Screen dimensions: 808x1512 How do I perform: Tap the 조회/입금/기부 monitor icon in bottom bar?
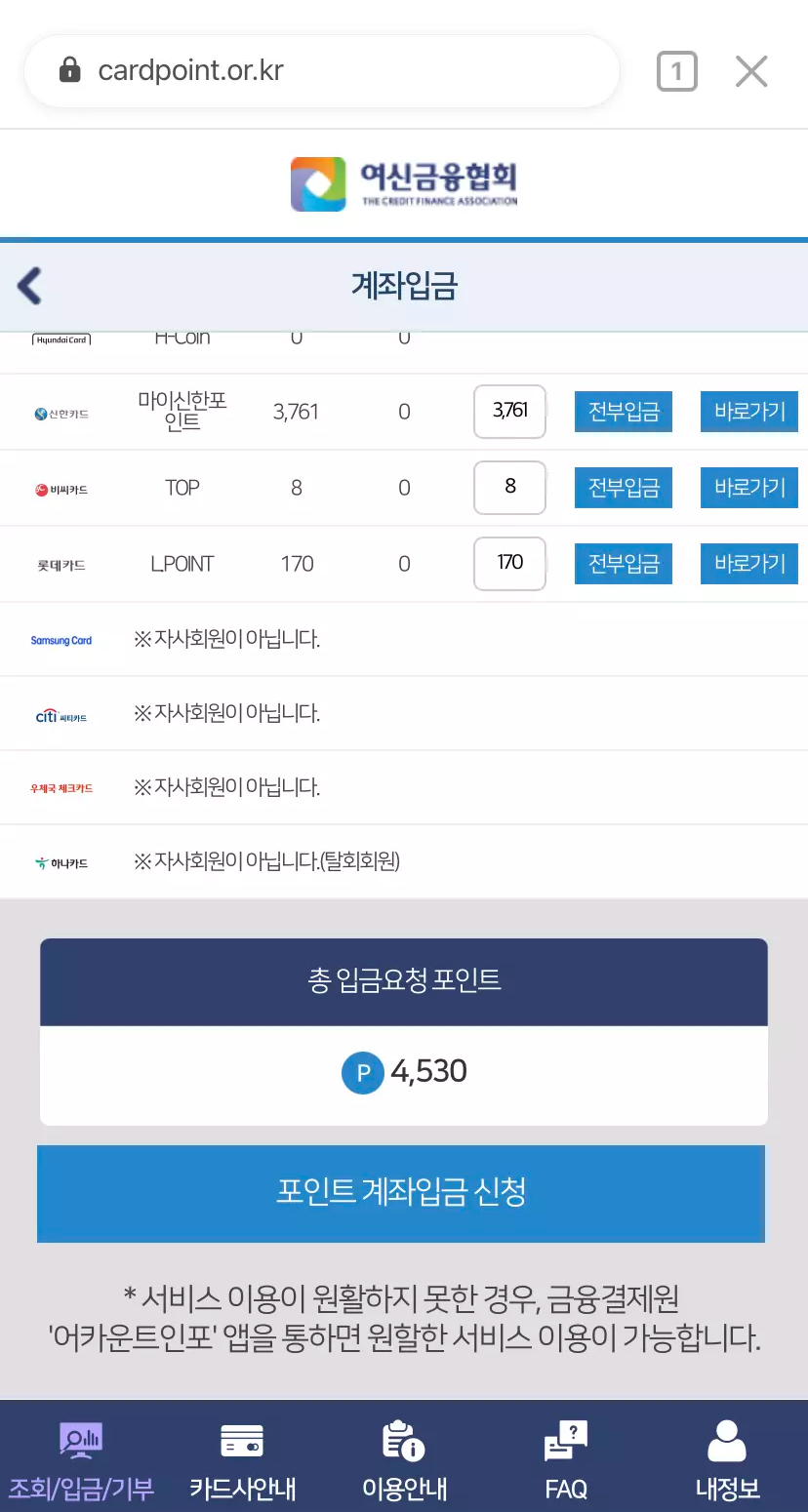(80, 1441)
